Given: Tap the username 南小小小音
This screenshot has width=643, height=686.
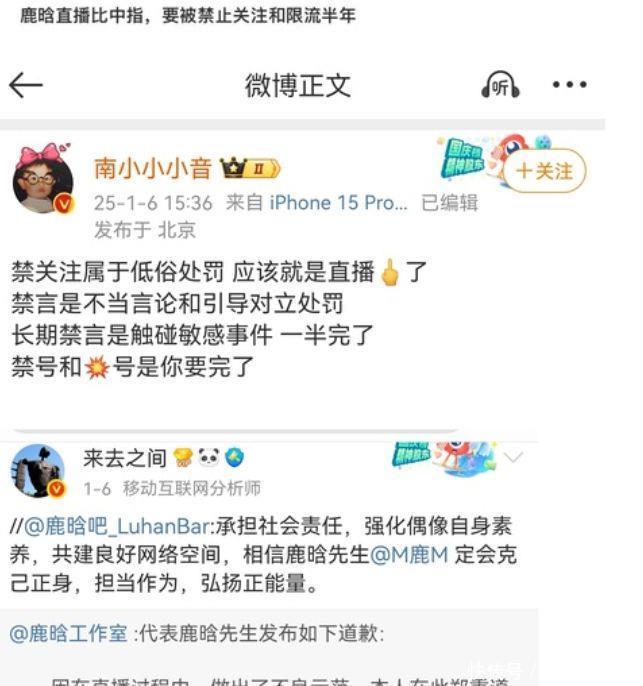Looking at the screenshot, I should (x=153, y=168).
